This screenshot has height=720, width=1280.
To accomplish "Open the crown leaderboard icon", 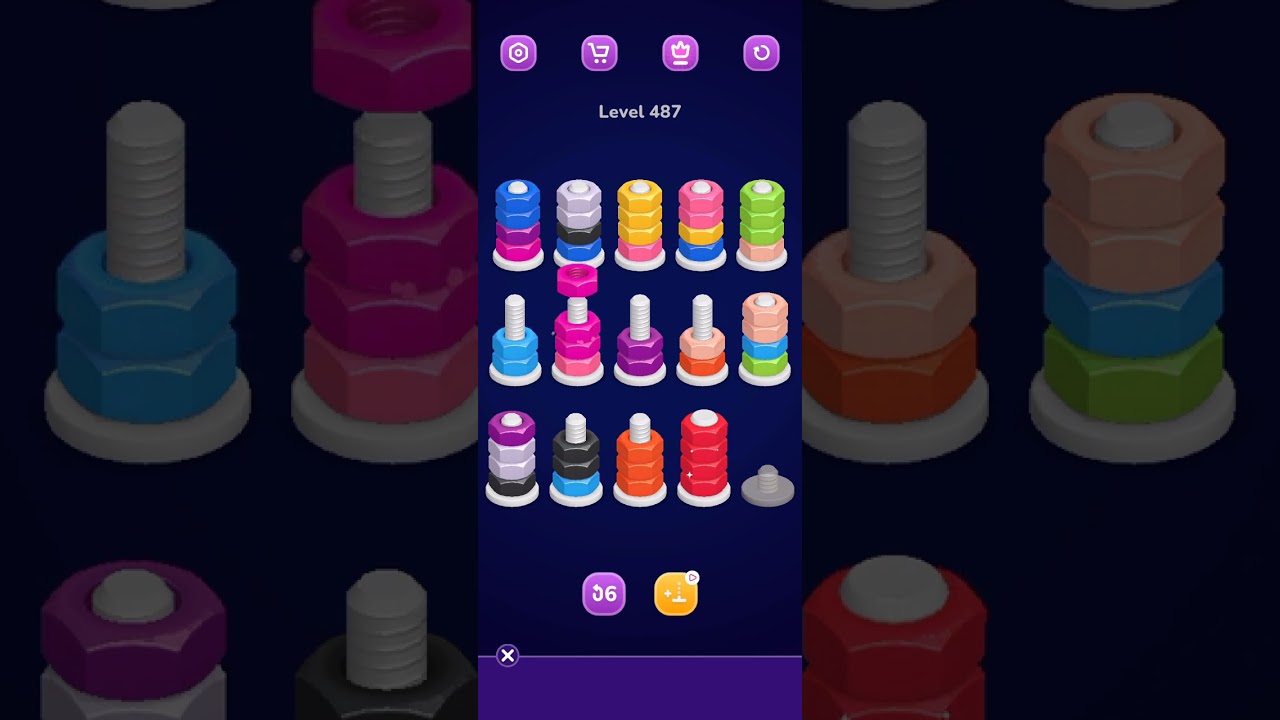I will (680, 53).
